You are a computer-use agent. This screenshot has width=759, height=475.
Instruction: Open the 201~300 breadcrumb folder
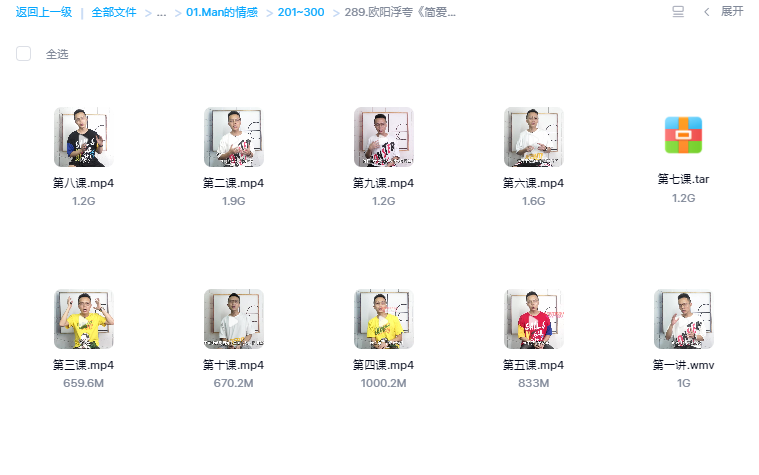[x=301, y=12]
